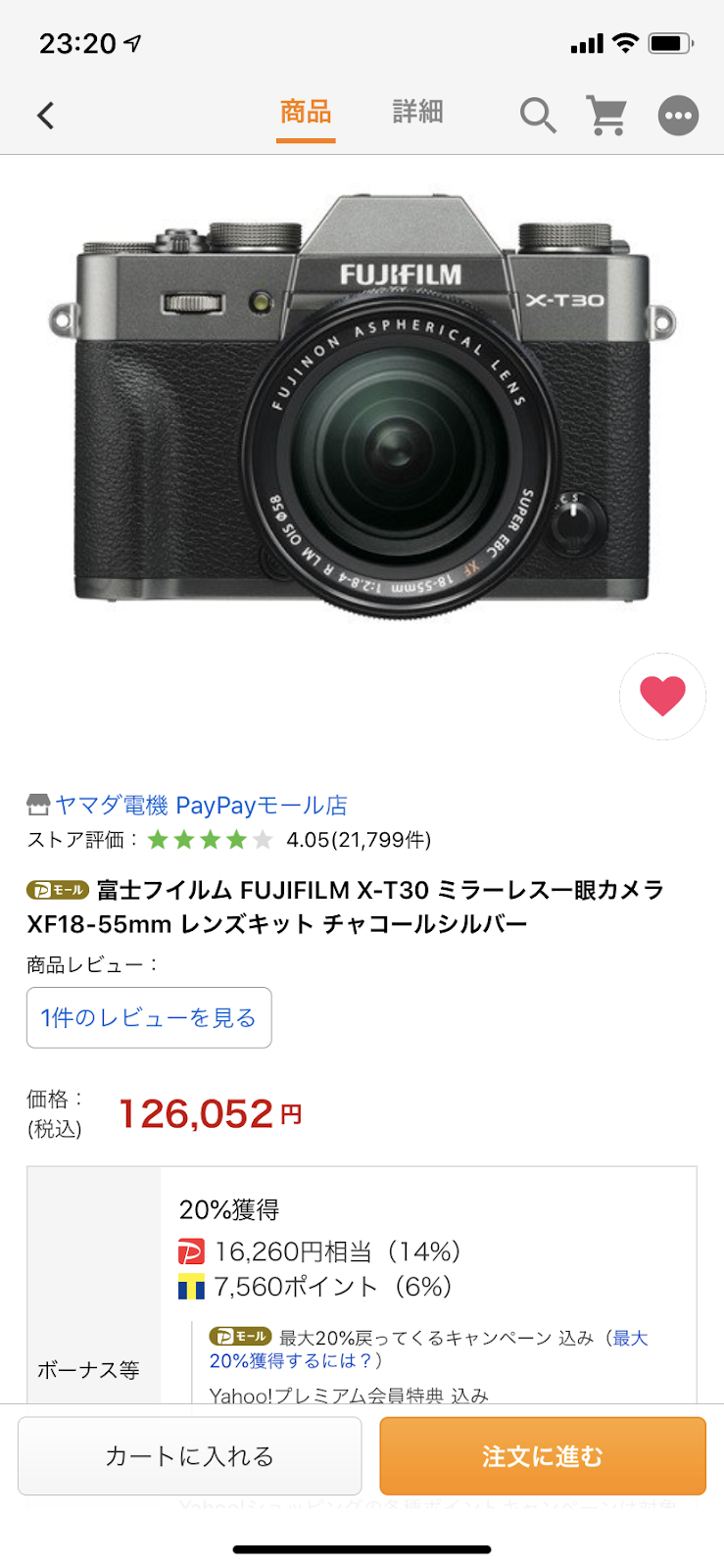Switch to the 詳細 tab
Viewport: 724px width, 1568px height.
click(x=418, y=112)
